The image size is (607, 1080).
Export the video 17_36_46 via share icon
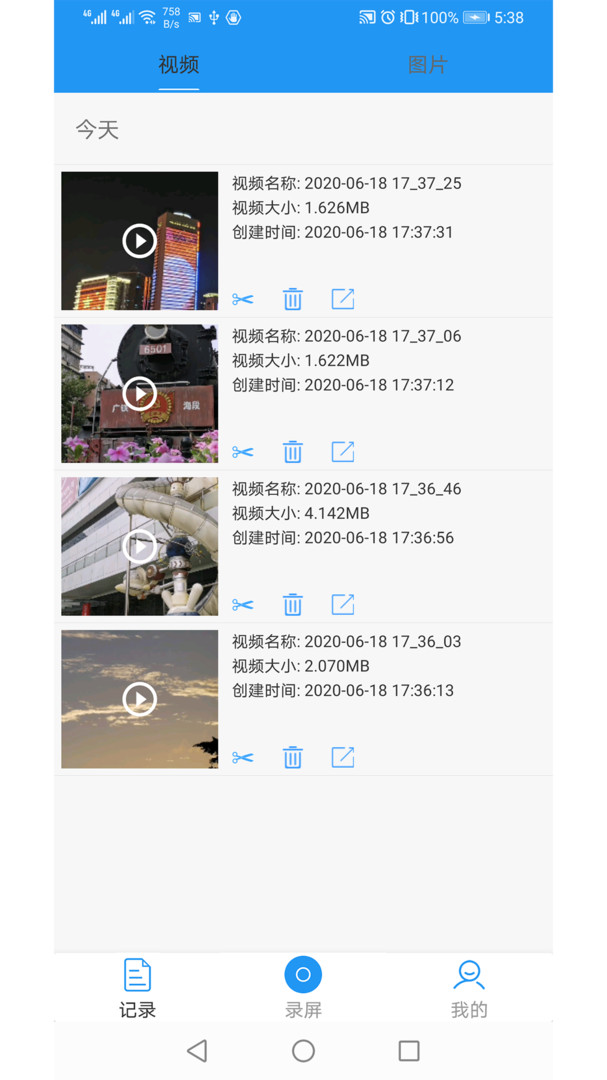point(343,605)
